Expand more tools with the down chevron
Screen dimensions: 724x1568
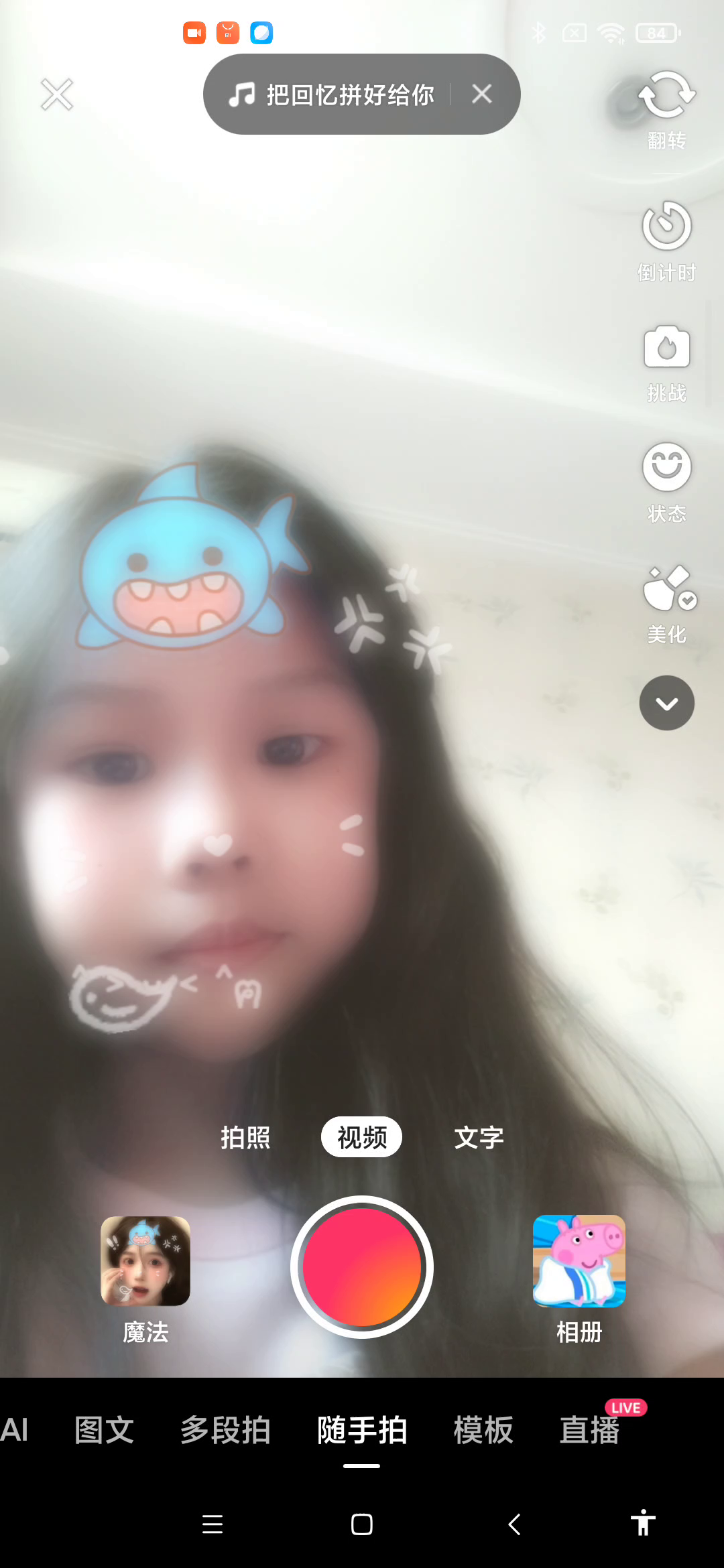(666, 703)
